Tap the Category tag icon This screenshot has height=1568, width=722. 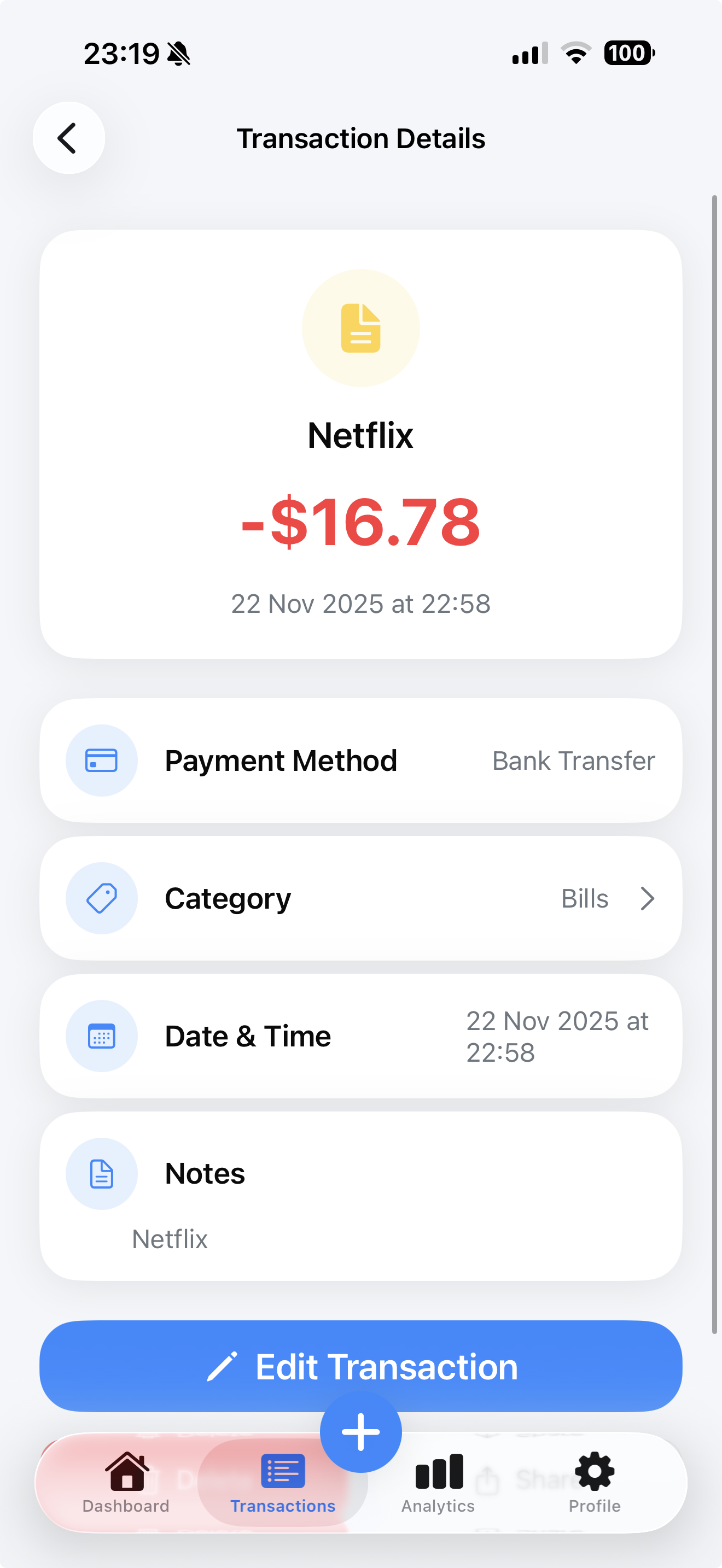tap(102, 898)
